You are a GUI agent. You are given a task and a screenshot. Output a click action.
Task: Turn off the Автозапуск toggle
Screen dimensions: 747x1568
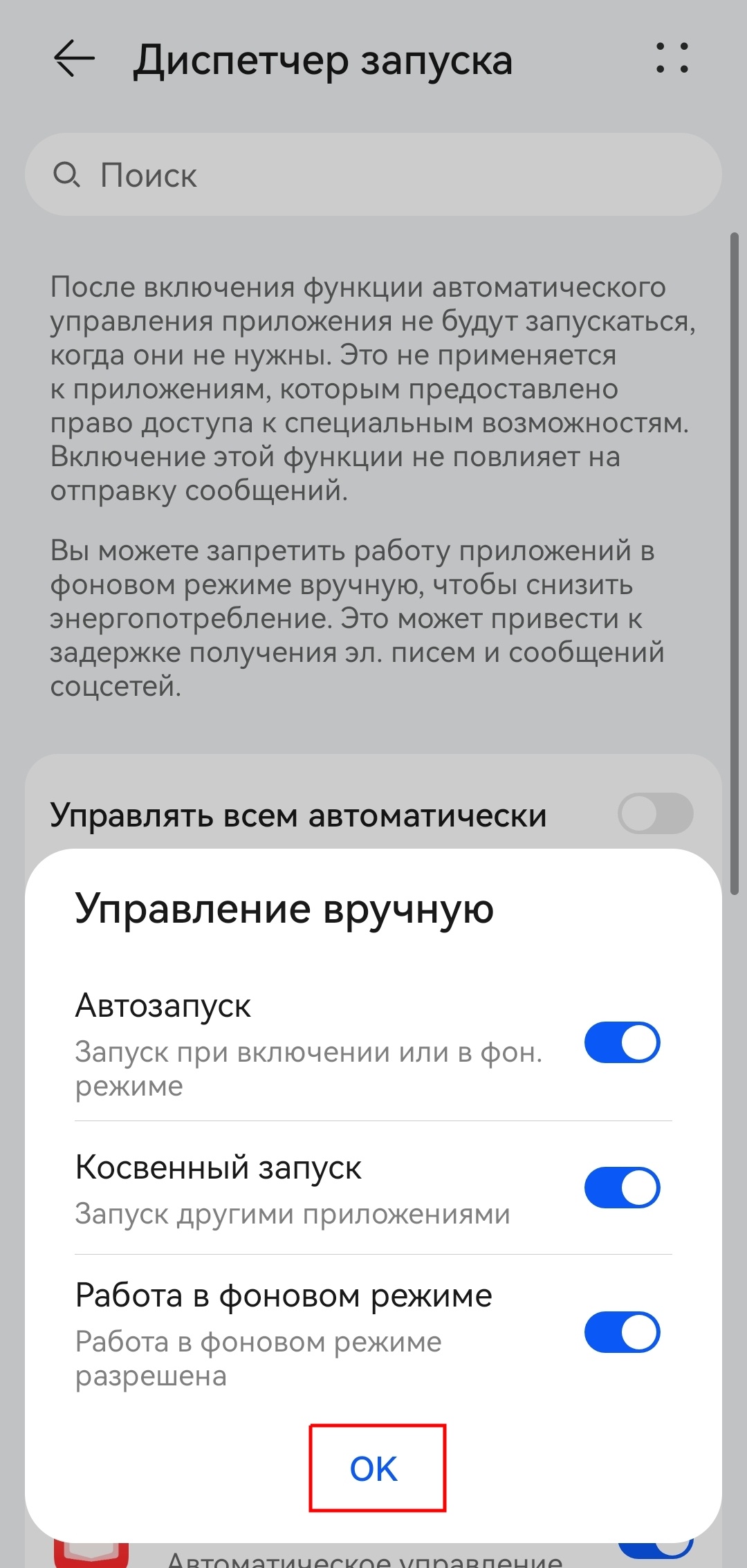click(x=622, y=1042)
